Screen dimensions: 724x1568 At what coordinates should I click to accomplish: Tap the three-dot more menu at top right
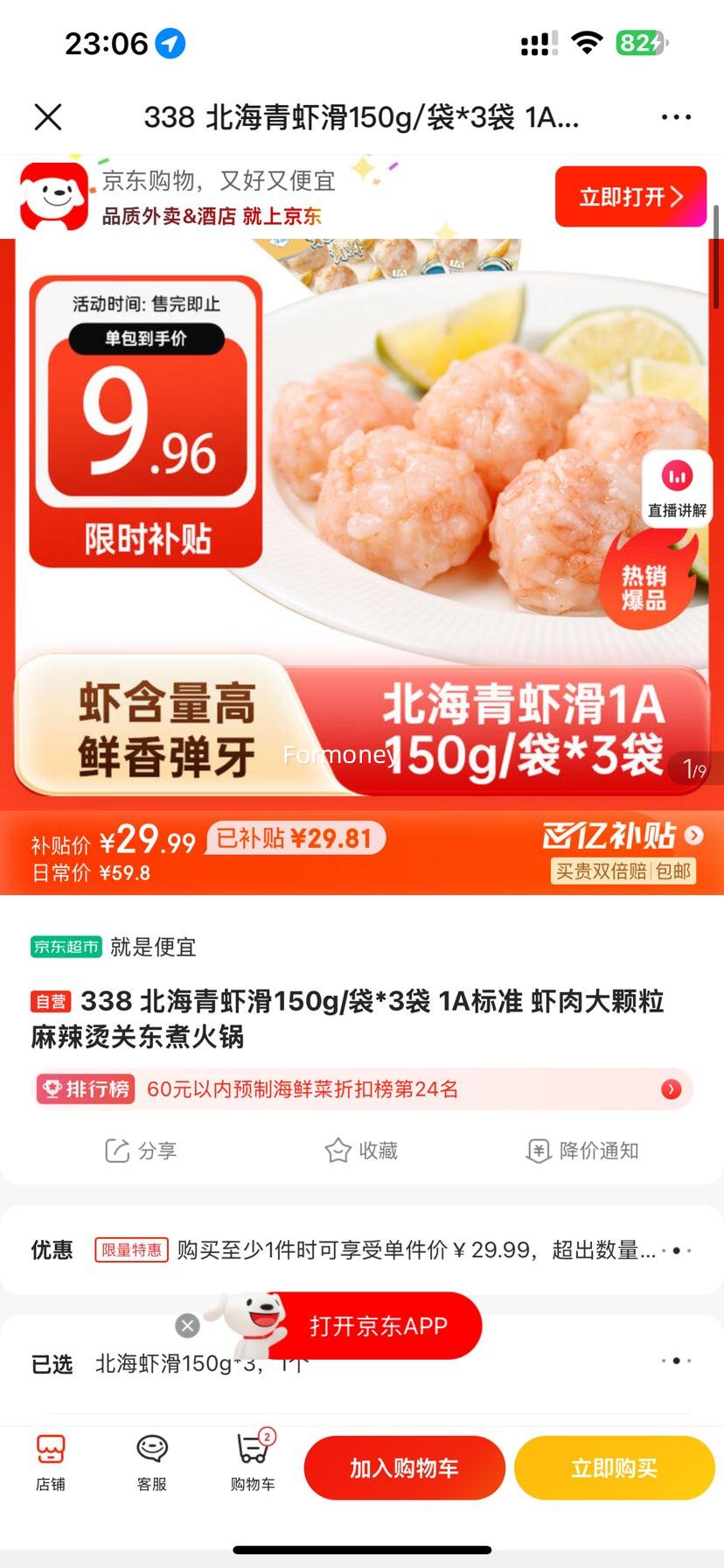click(675, 115)
